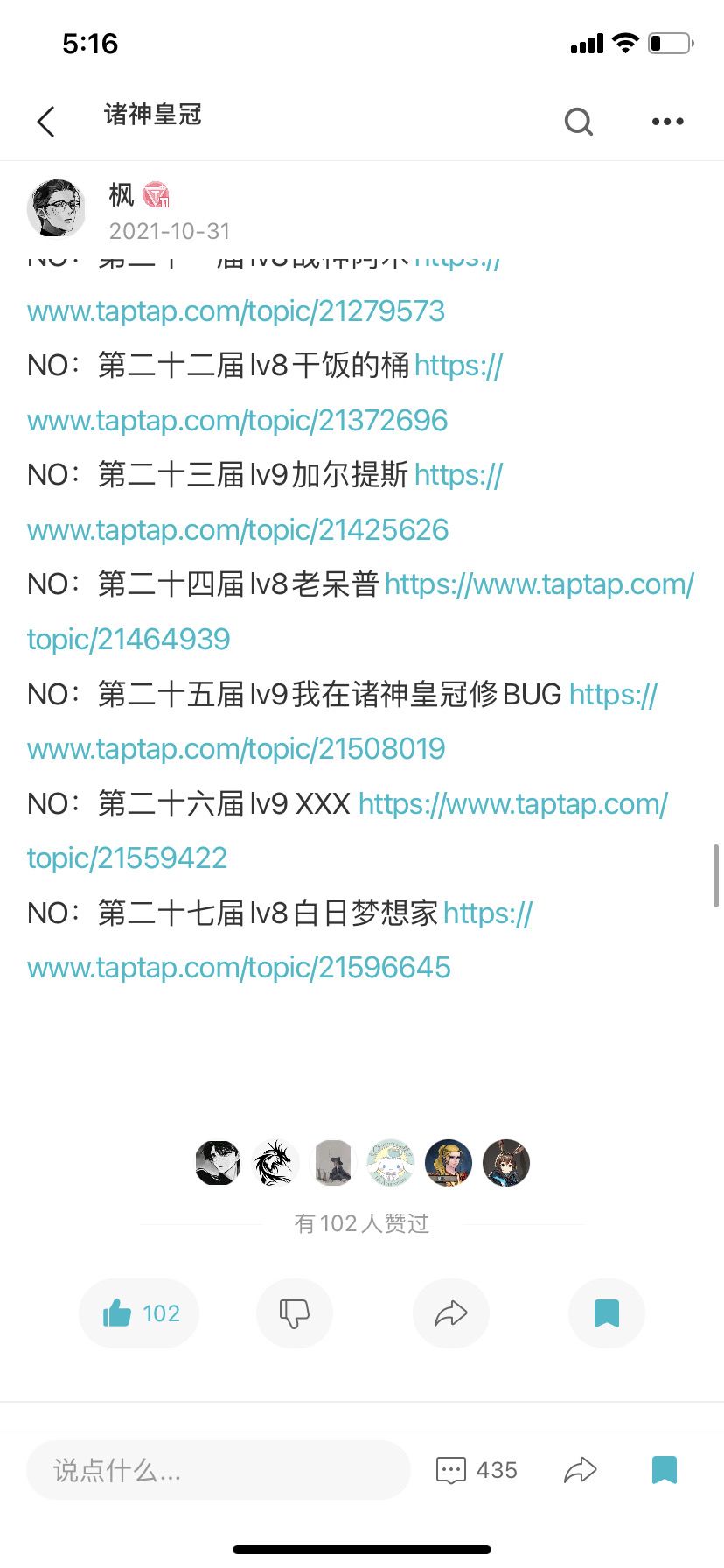Open link taptap.com/topic/21508019
Image resolution: width=724 pixels, height=1568 pixels.
pyautogui.click(x=235, y=748)
